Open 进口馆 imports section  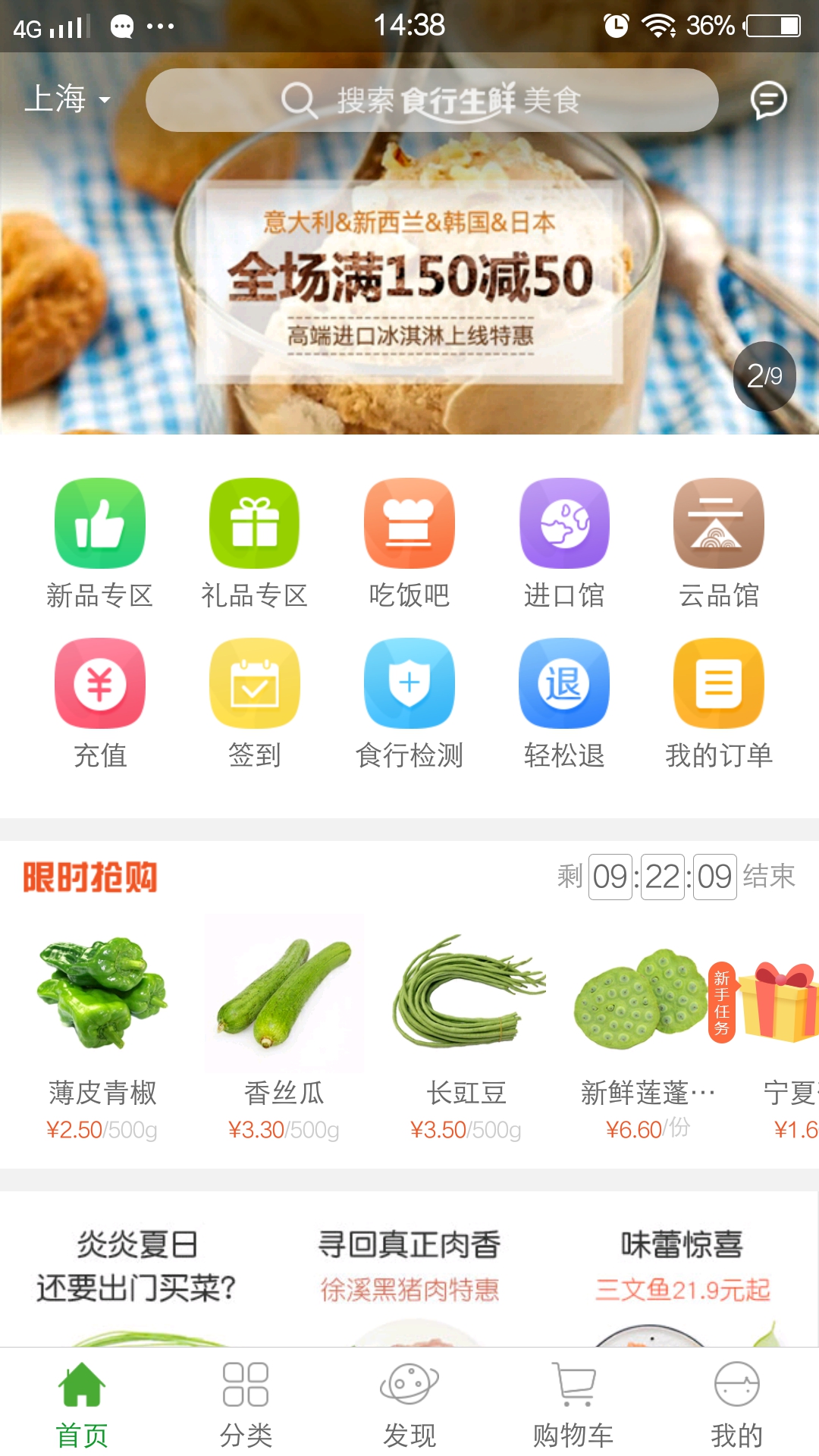[564, 543]
